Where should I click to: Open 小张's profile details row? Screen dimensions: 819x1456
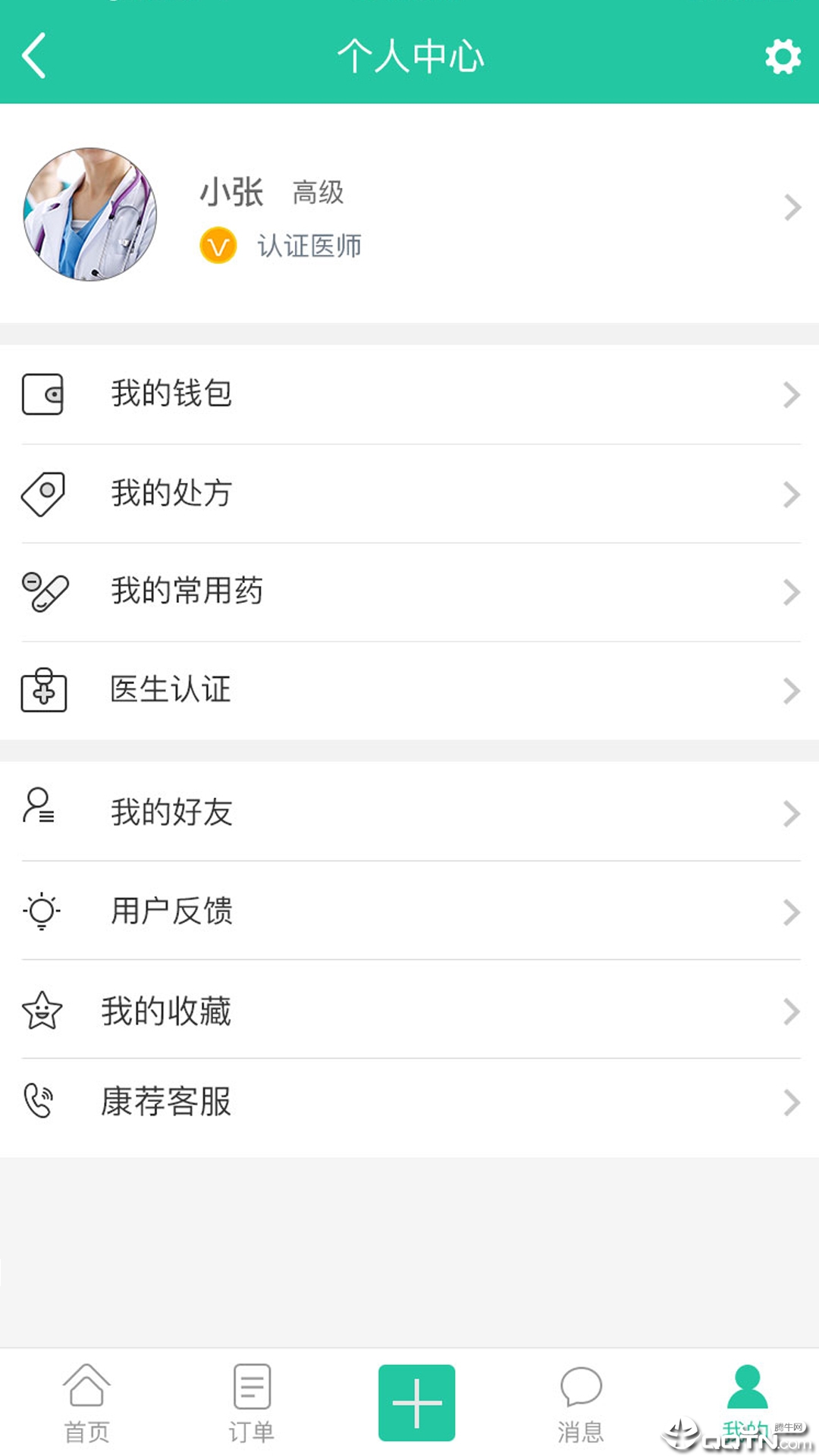pyautogui.click(x=409, y=213)
